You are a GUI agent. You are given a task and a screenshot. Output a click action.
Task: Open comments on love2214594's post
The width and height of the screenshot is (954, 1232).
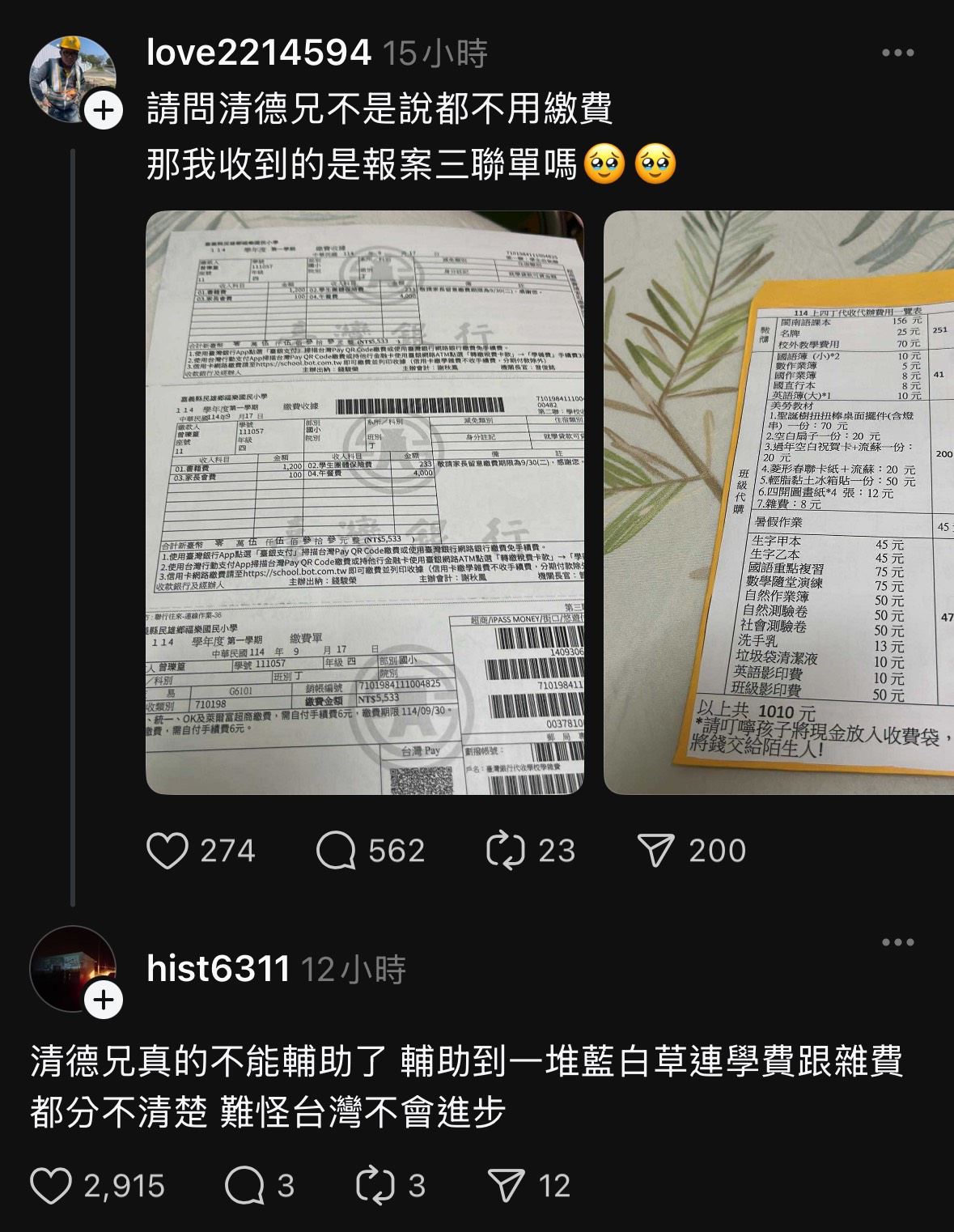pos(336,851)
